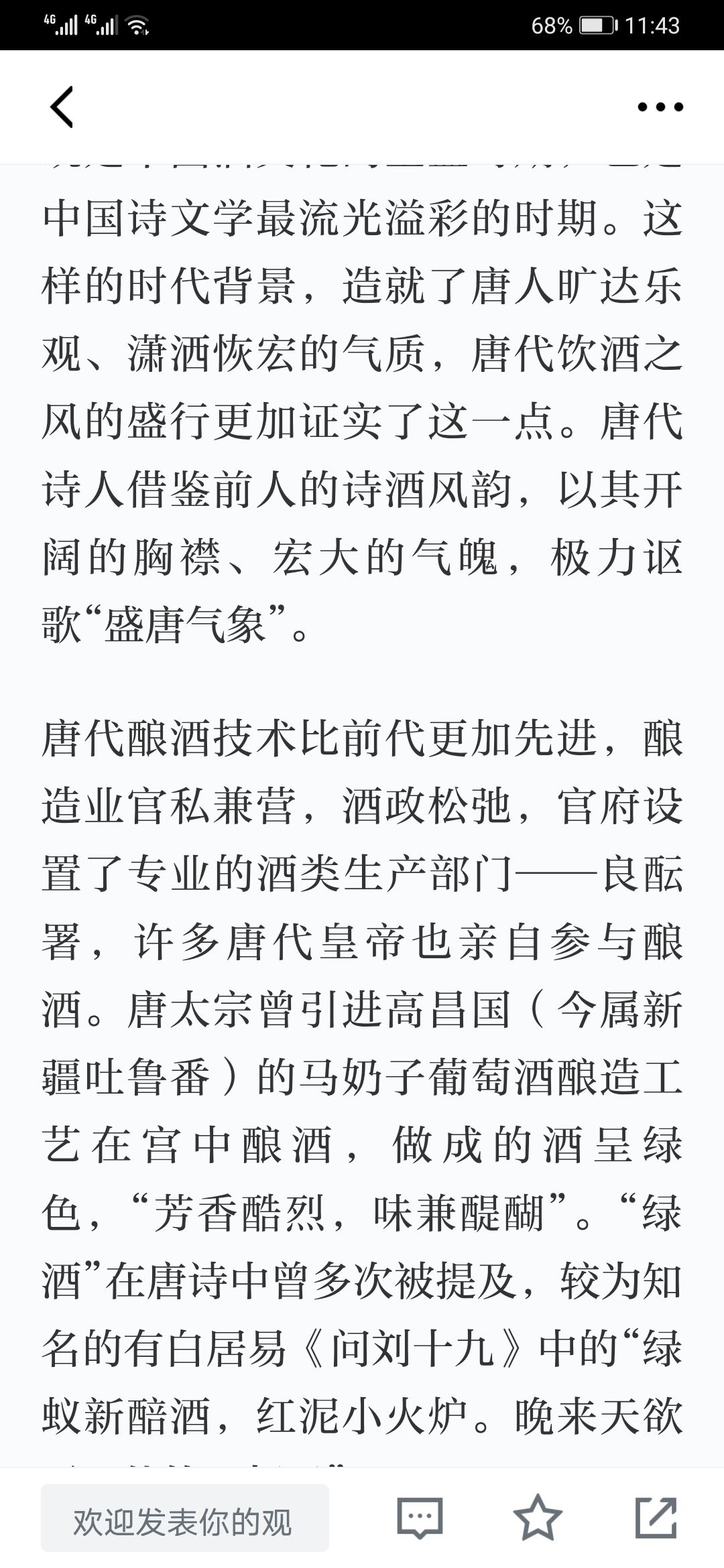The image size is (724, 1568).
Task: Open the comments bubble icon
Action: [420, 1518]
